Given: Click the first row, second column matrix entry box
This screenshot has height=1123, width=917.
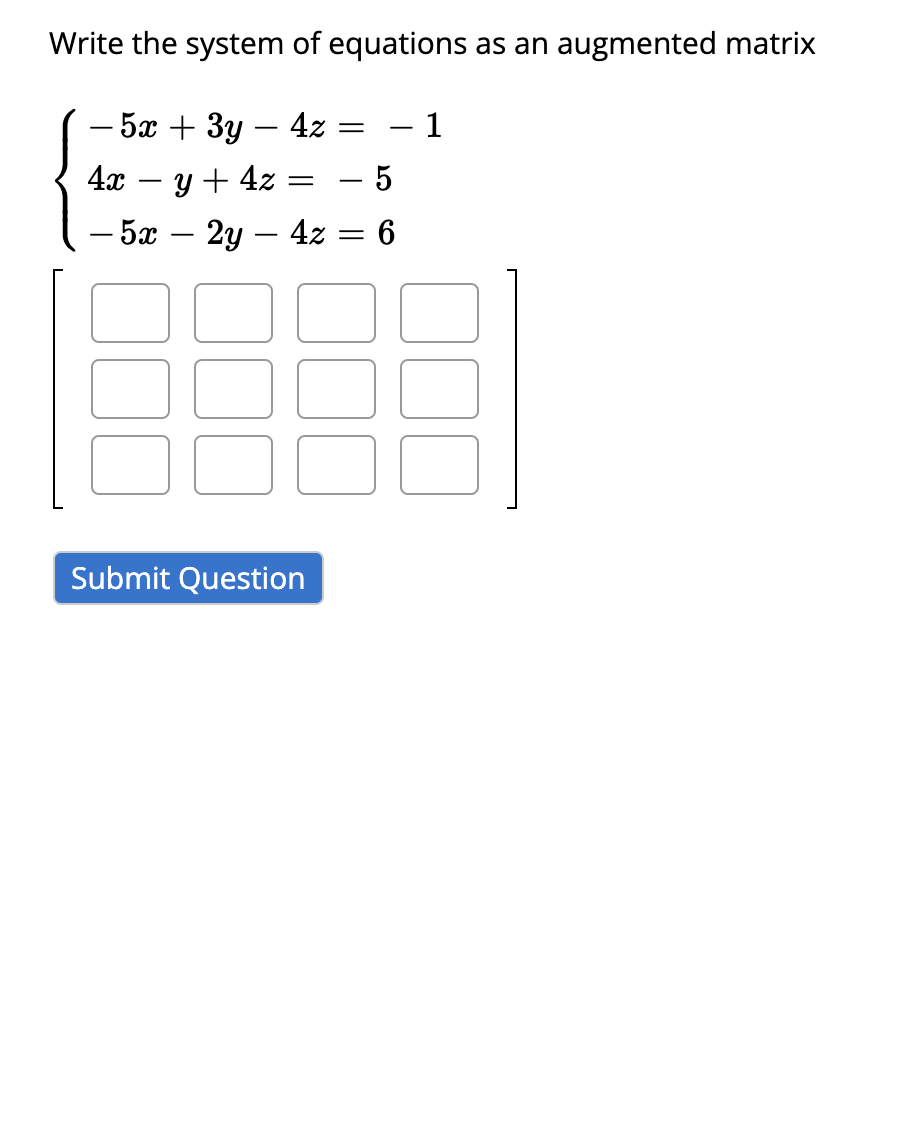Looking at the screenshot, I should point(233,313).
